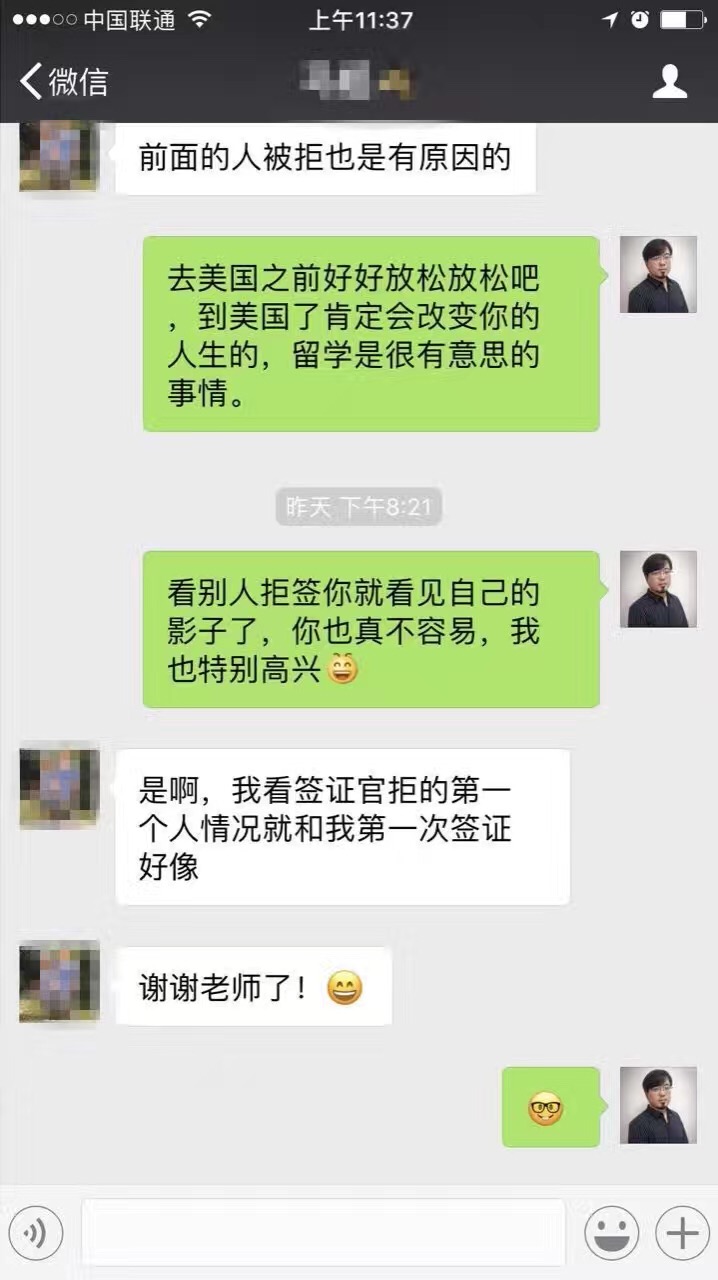Switch to voice message input

[x=36, y=1233]
